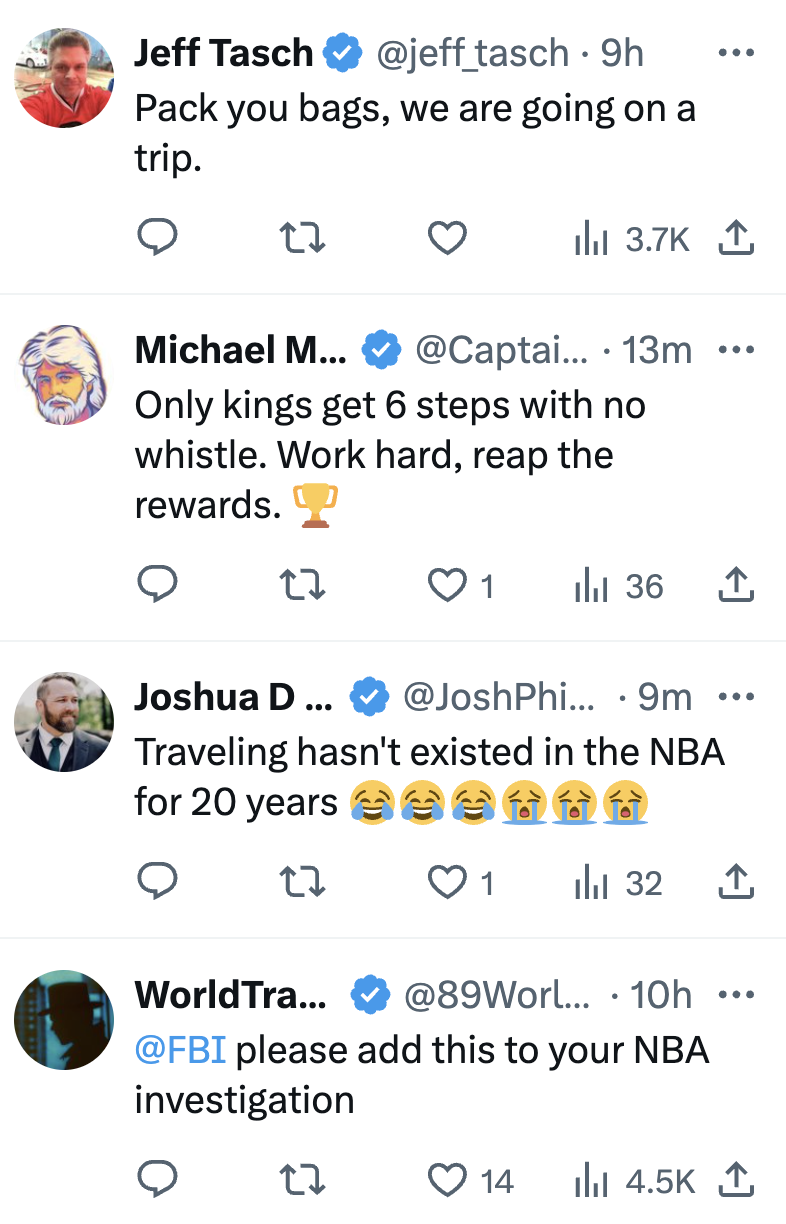Reply to Jeff Tasch's tweet
This screenshot has width=786, height=1224.
tap(157, 238)
